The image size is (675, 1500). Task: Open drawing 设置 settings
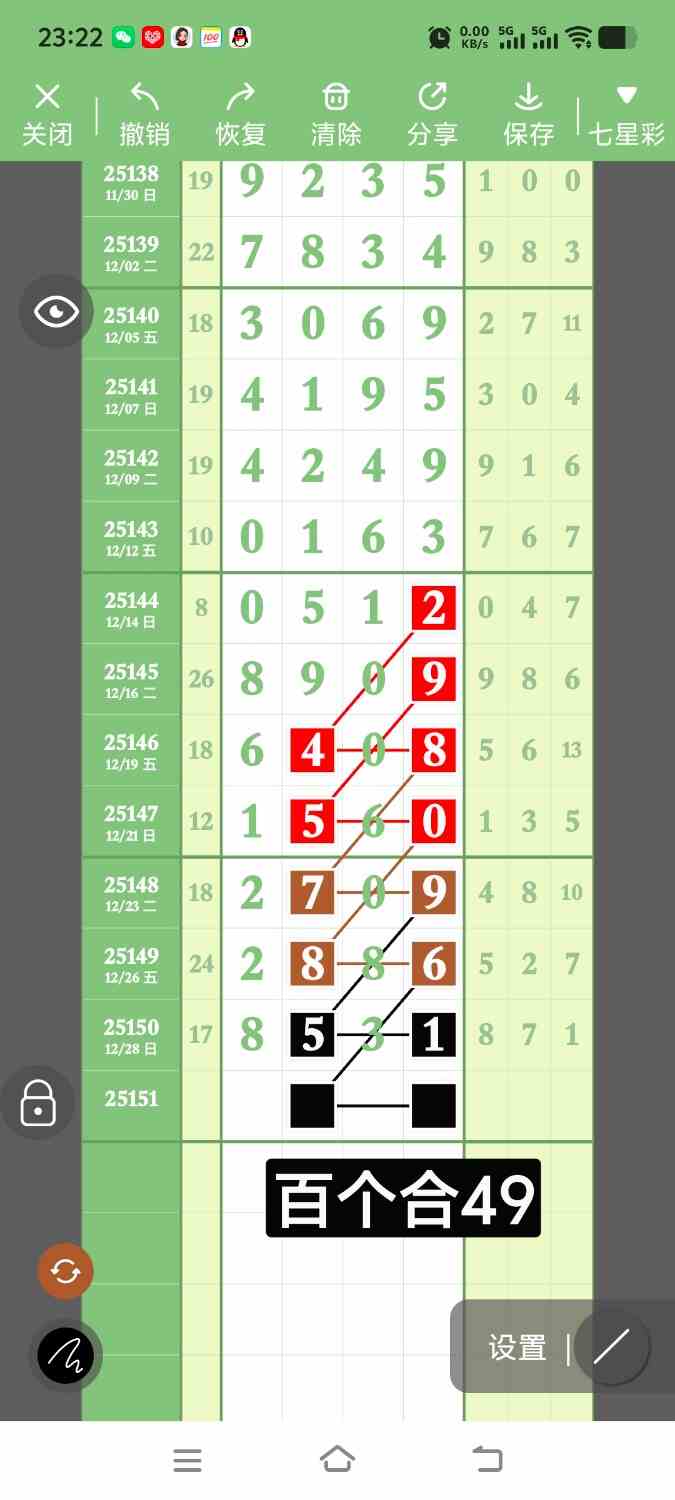(517, 1348)
